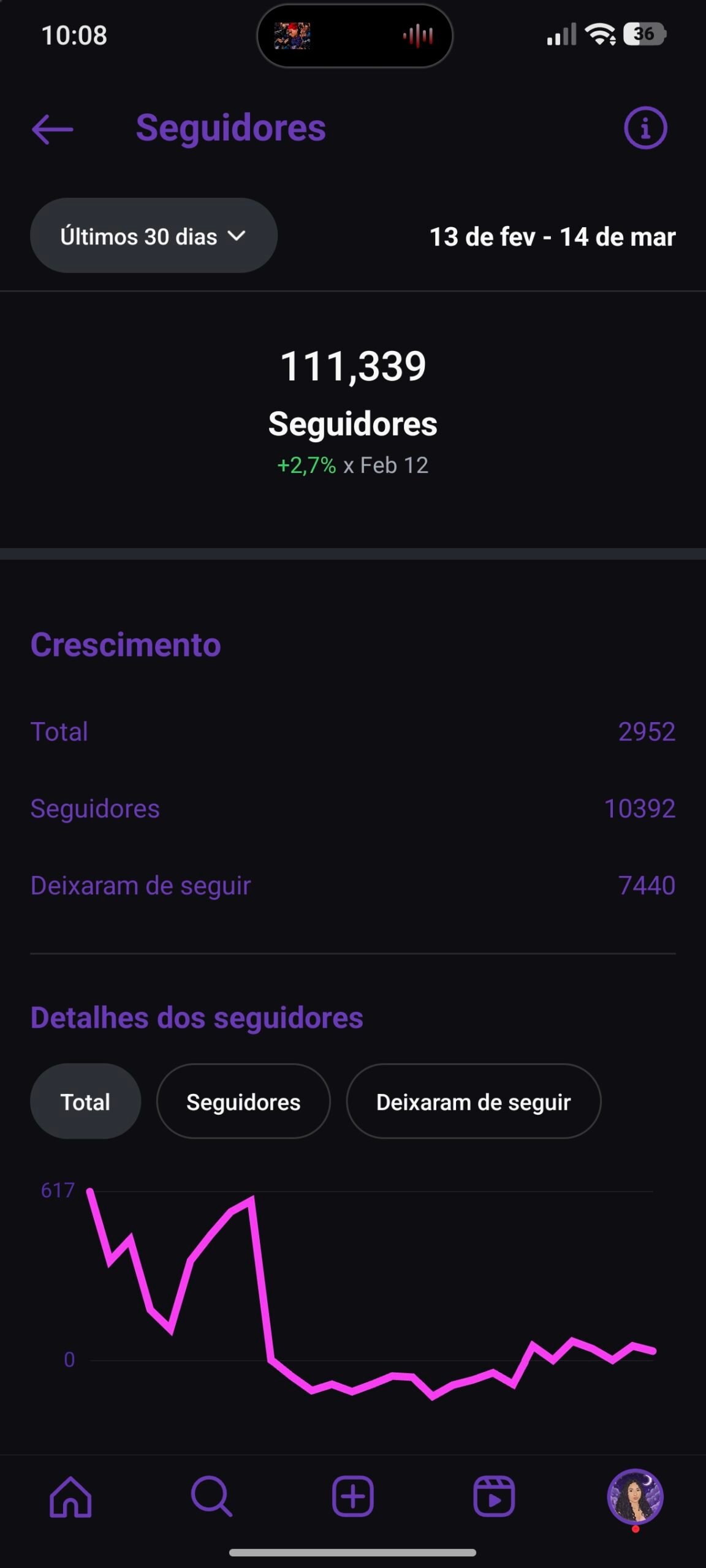Open the info icon for Seguidores

click(645, 128)
